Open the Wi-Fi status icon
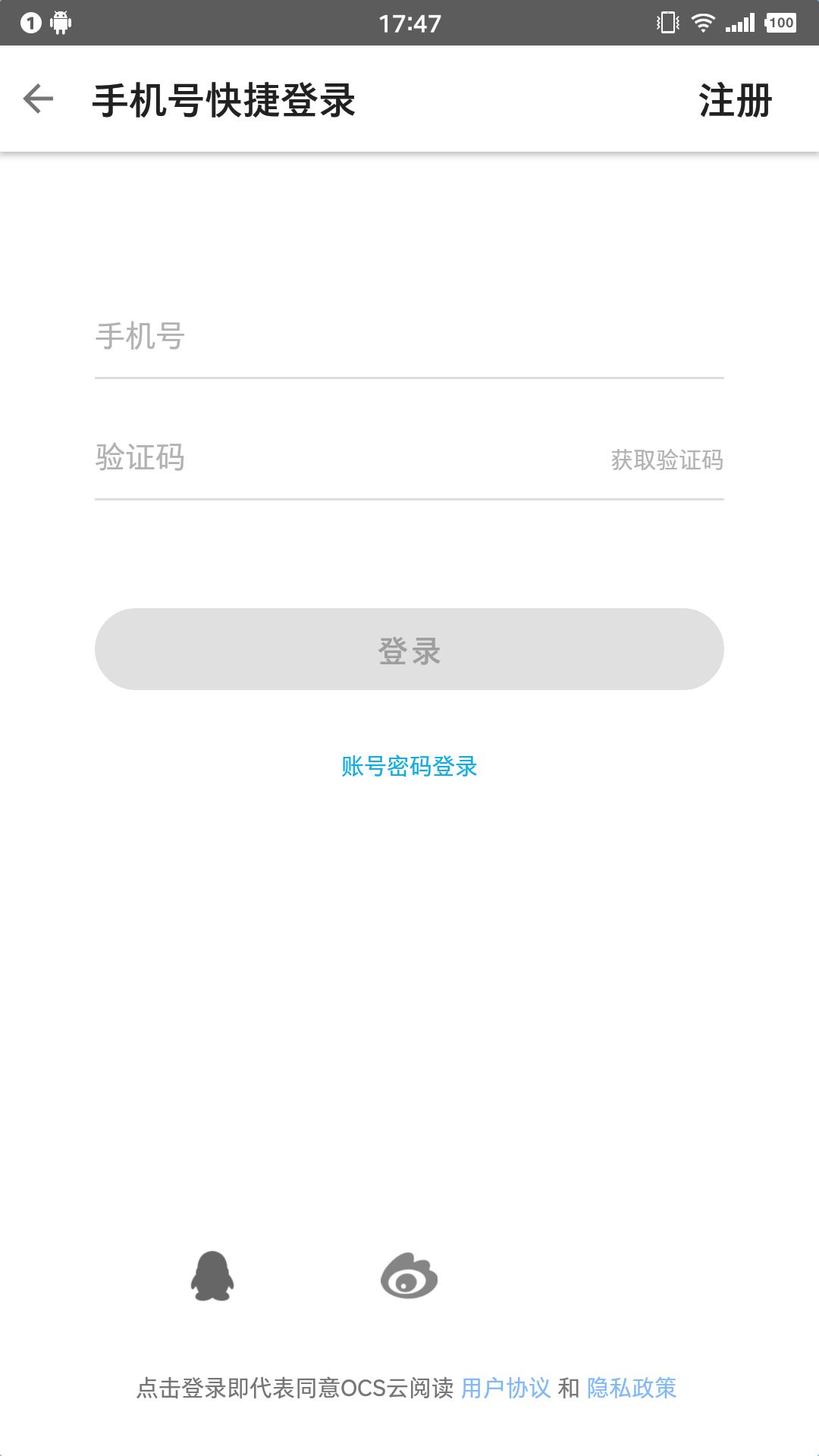819x1456 pixels. point(702,22)
